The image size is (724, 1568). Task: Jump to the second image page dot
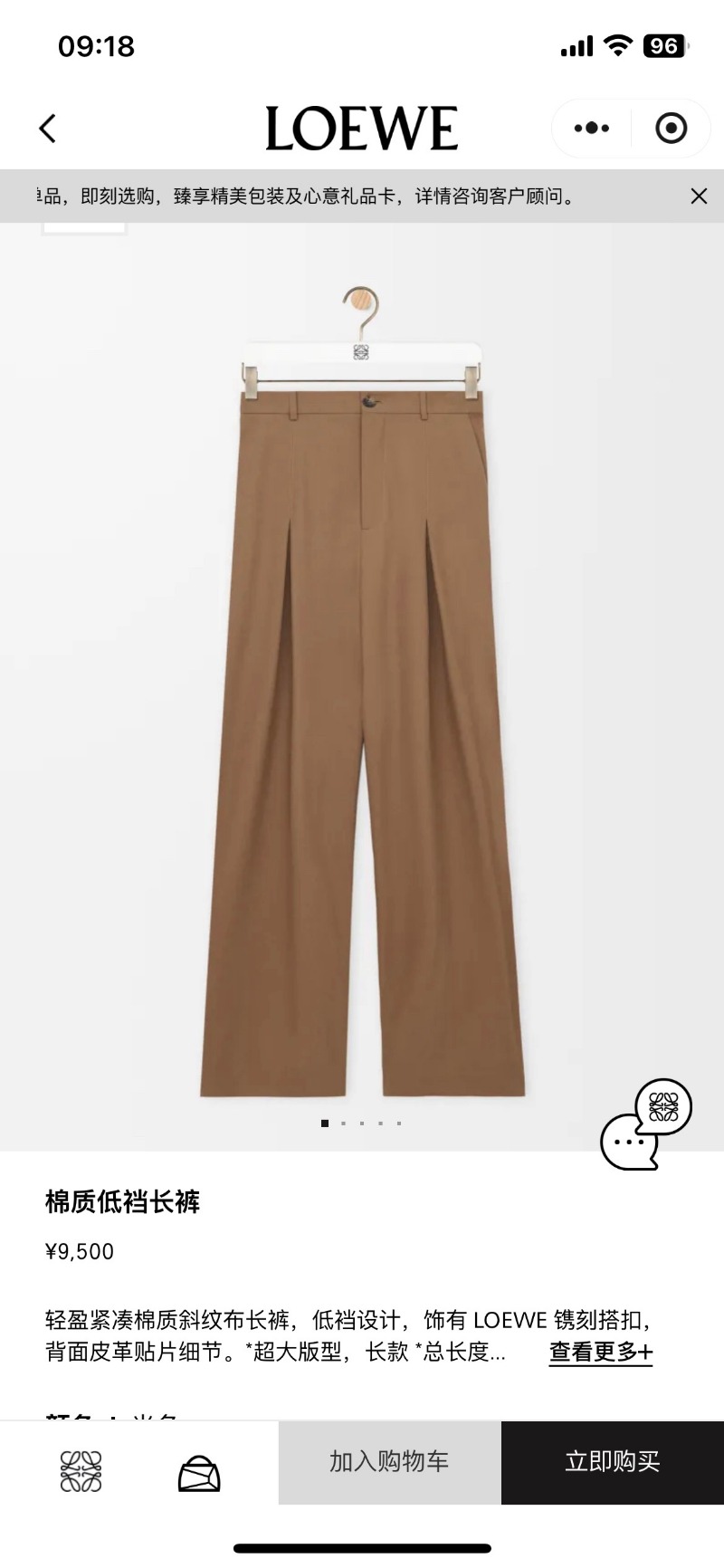pyautogui.click(x=343, y=1123)
